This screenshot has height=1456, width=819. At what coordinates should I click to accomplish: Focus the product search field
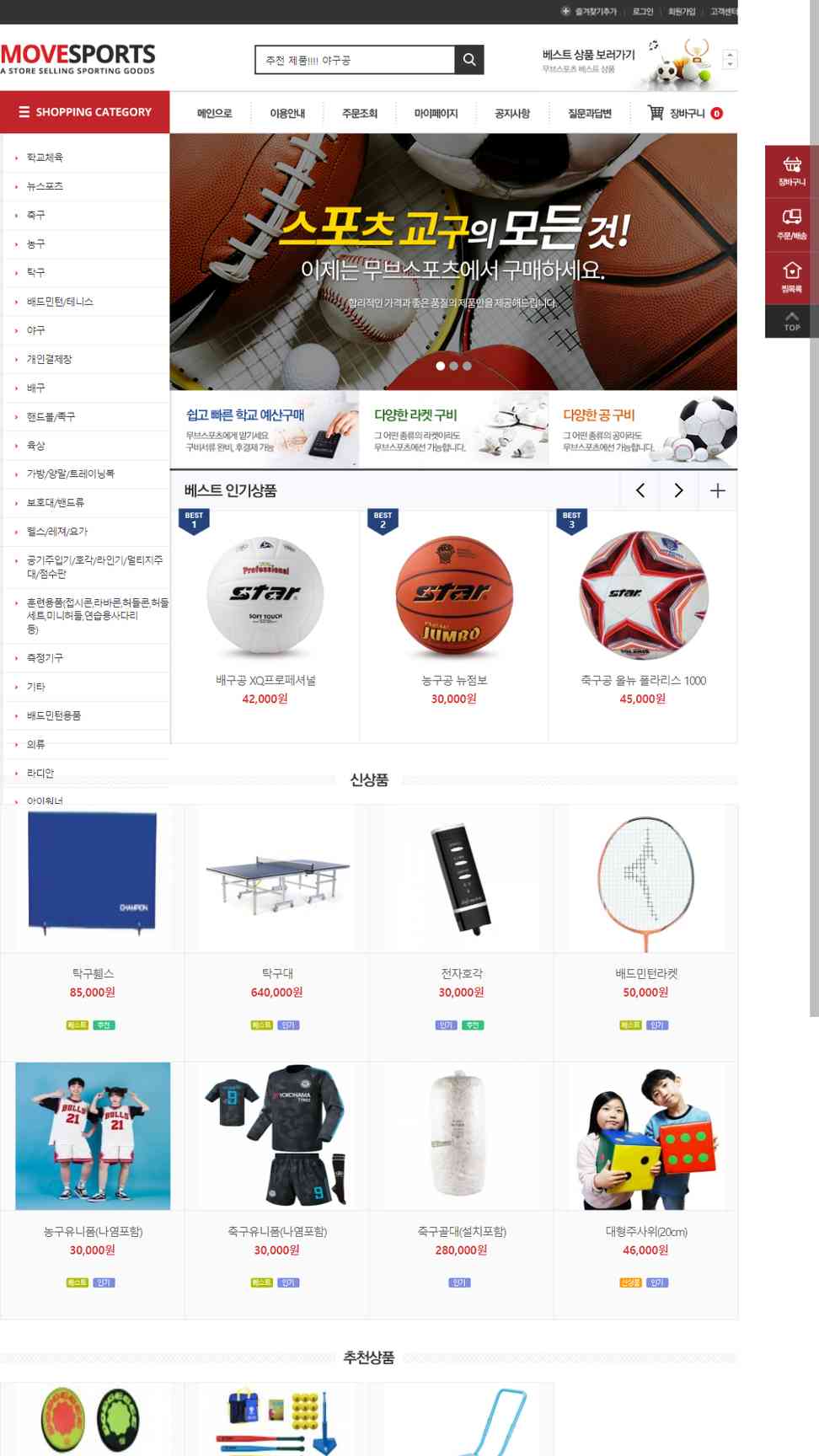tap(355, 60)
